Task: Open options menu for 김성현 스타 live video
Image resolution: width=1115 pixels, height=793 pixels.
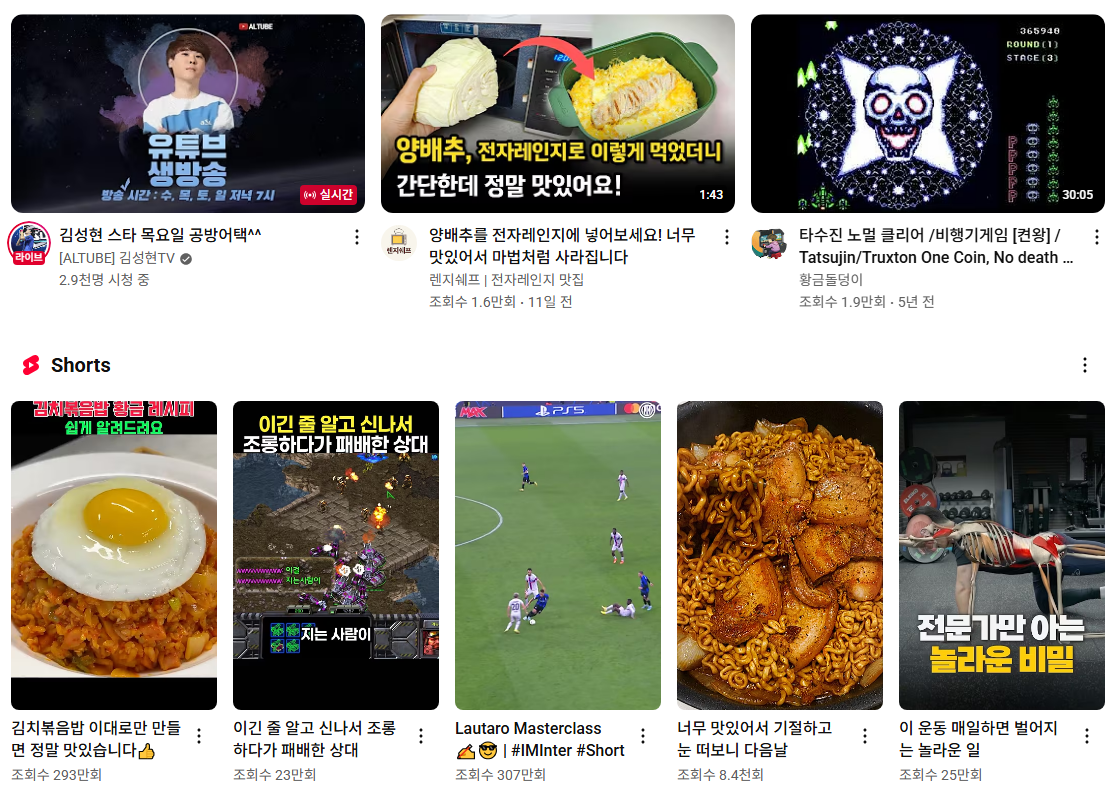Action: (x=356, y=237)
